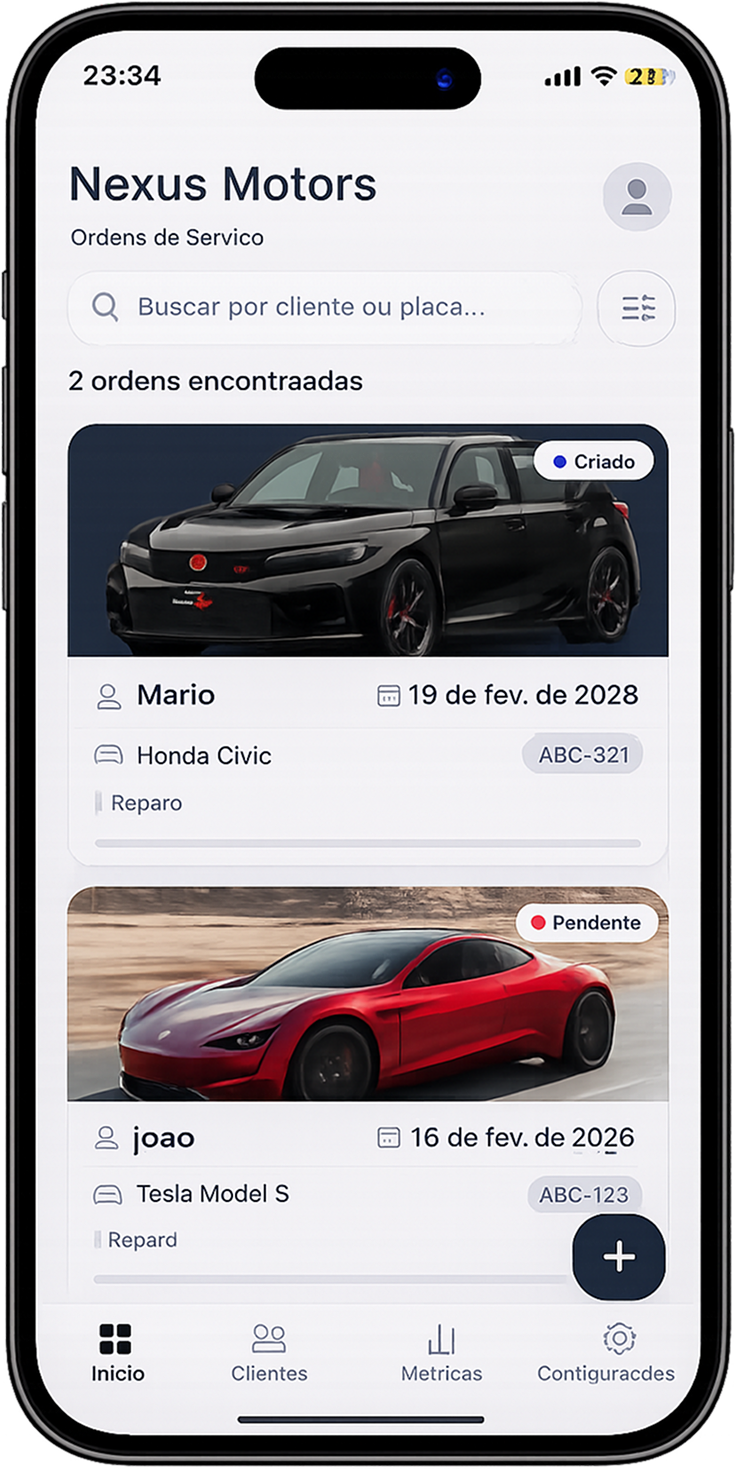
Task: Open the Clientes people icon
Action: click(269, 1337)
